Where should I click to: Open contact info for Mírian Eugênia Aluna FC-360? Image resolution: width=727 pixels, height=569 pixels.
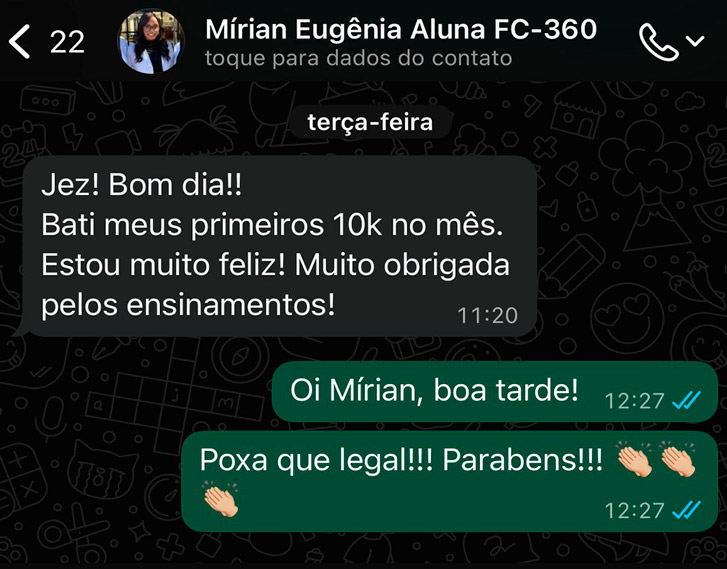(400, 42)
